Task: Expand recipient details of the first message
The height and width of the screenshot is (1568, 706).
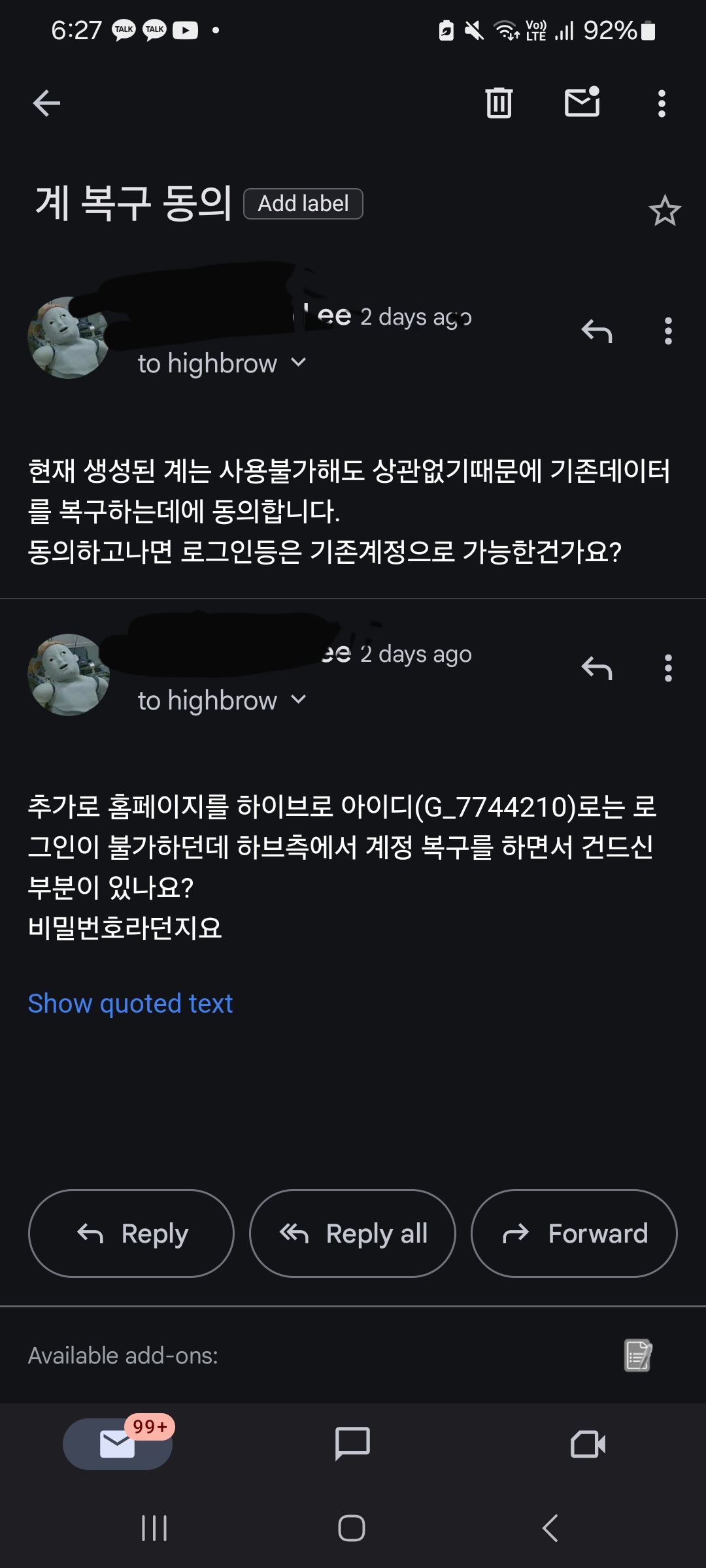Action: 298,363
